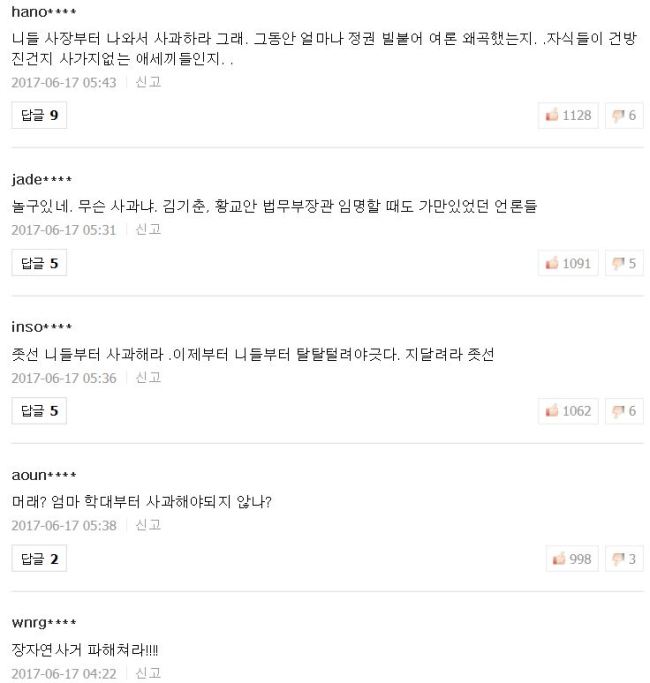
Task: Dislike inso's comment
Action: tap(624, 411)
